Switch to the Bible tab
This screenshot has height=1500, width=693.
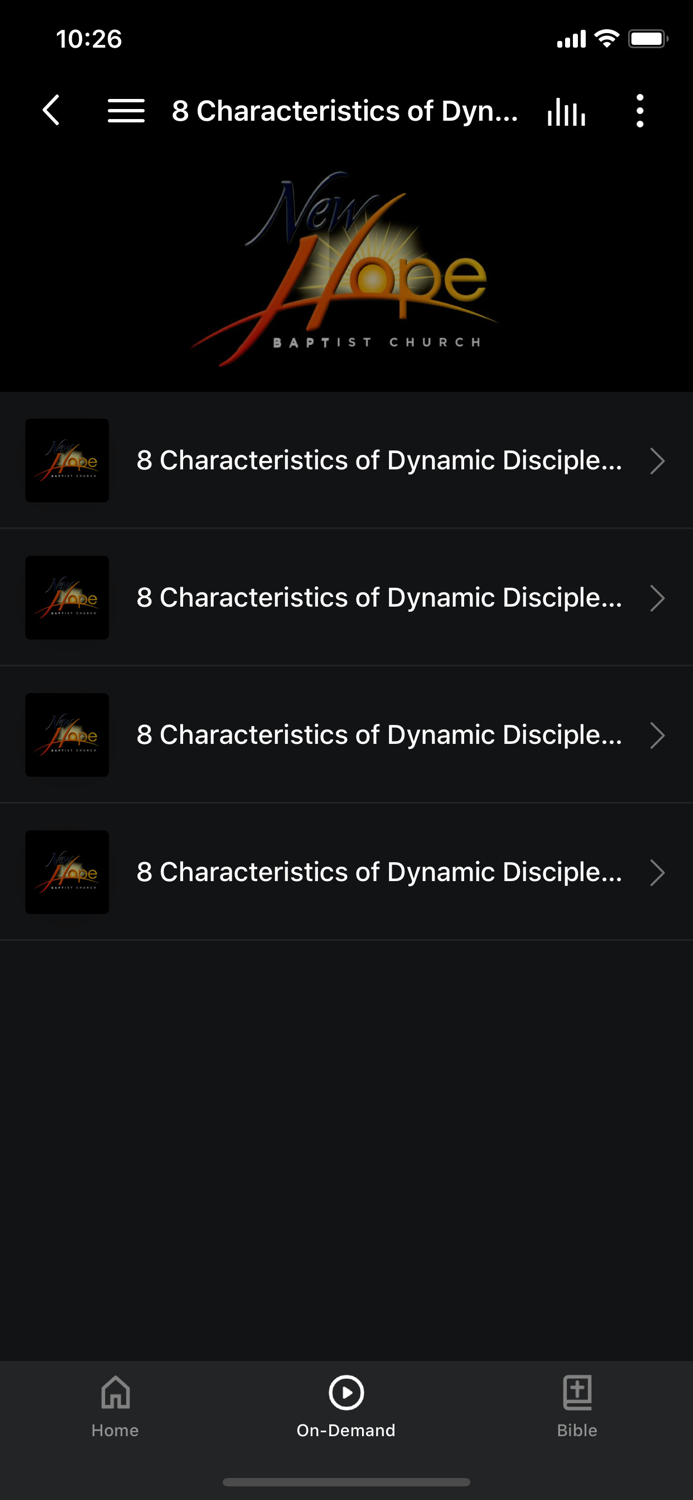pos(577,1406)
